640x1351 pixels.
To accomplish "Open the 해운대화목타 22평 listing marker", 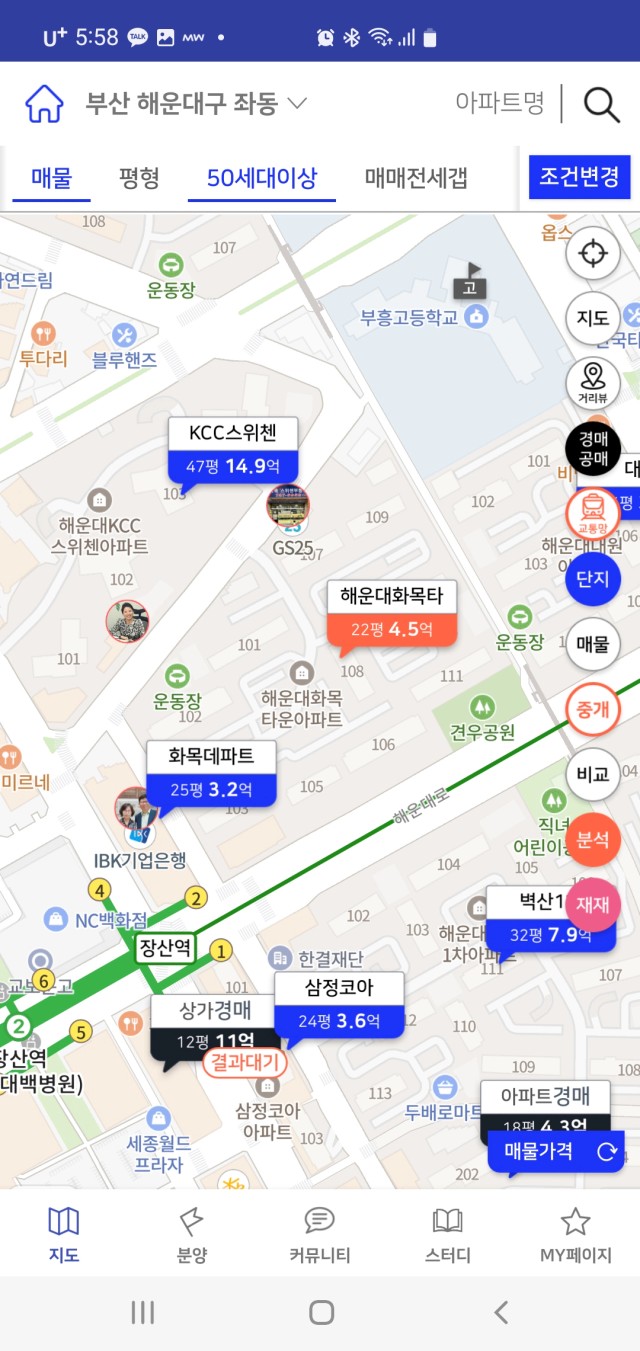I will tap(391, 613).
